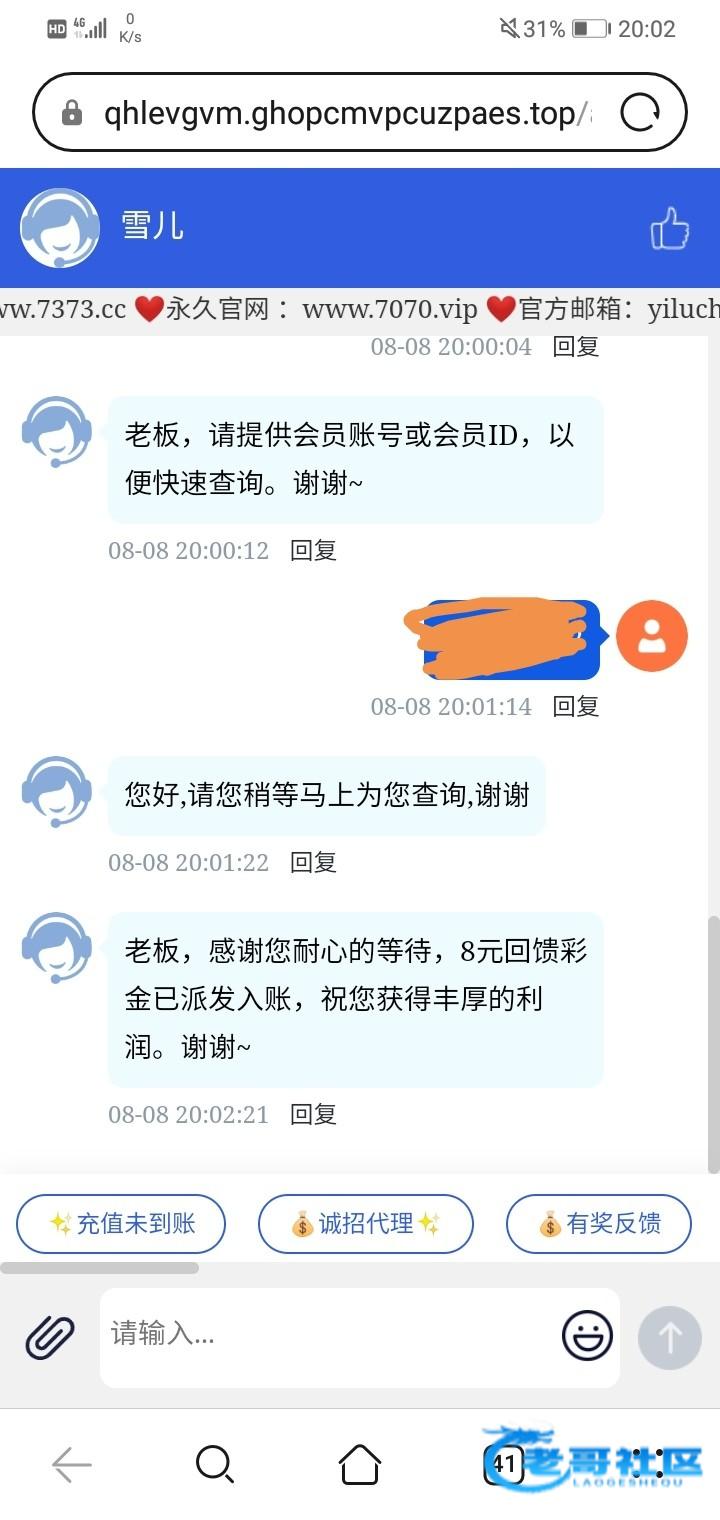Image resolution: width=720 pixels, height=1520 pixels.
Task: Select the 诚招代理 chip
Action: click(x=365, y=1223)
